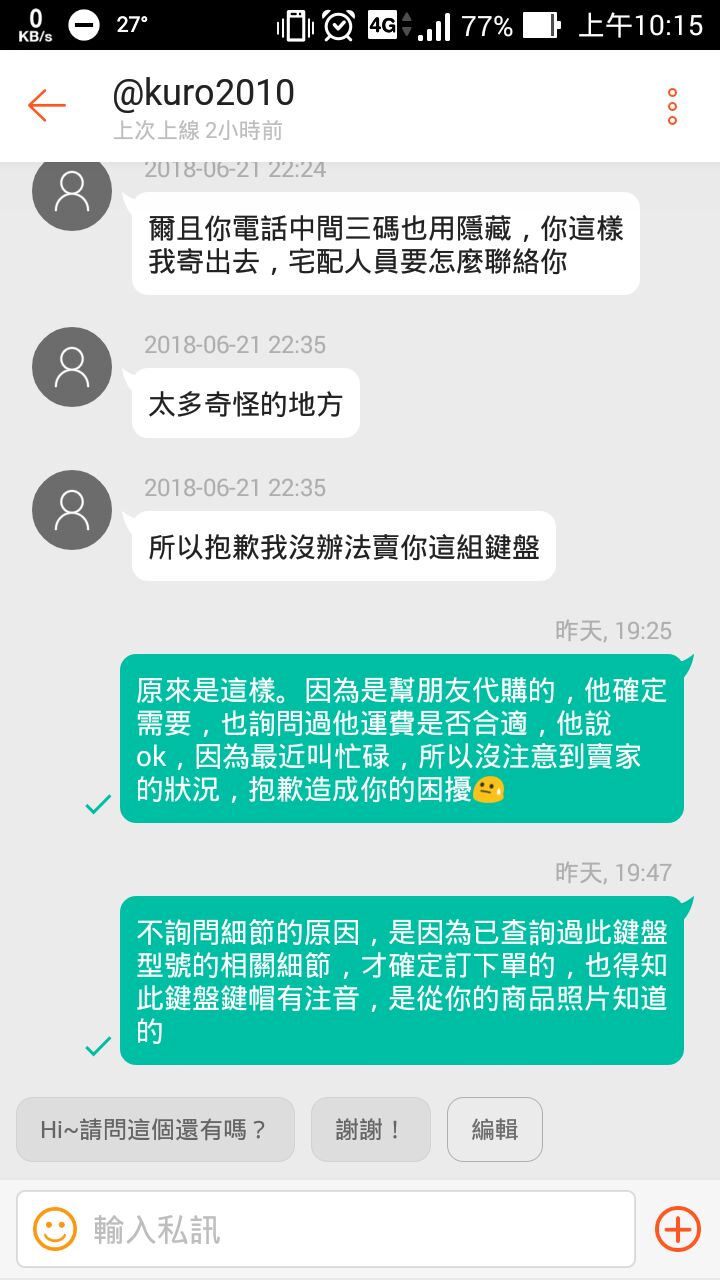Tap the 編輯 button to edit quick replies
The width and height of the screenshot is (720, 1280).
point(495,1129)
